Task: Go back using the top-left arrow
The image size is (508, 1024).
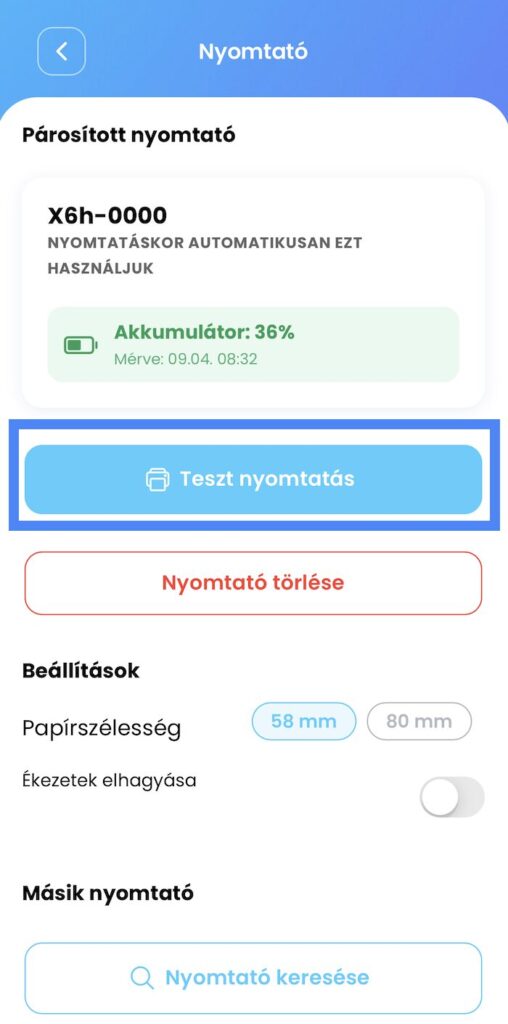Action: click(61, 51)
